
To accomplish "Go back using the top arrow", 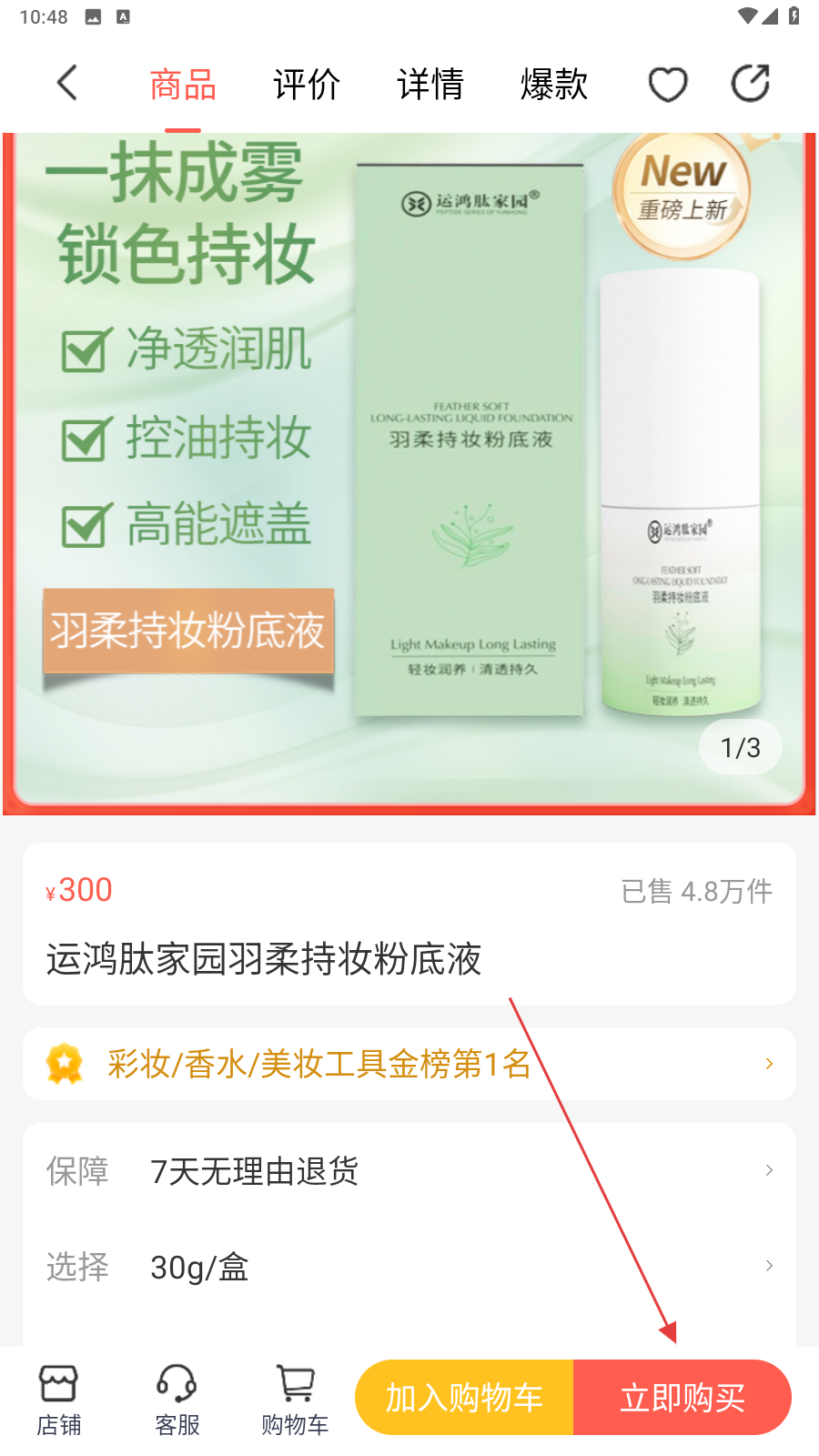I will pos(66,84).
